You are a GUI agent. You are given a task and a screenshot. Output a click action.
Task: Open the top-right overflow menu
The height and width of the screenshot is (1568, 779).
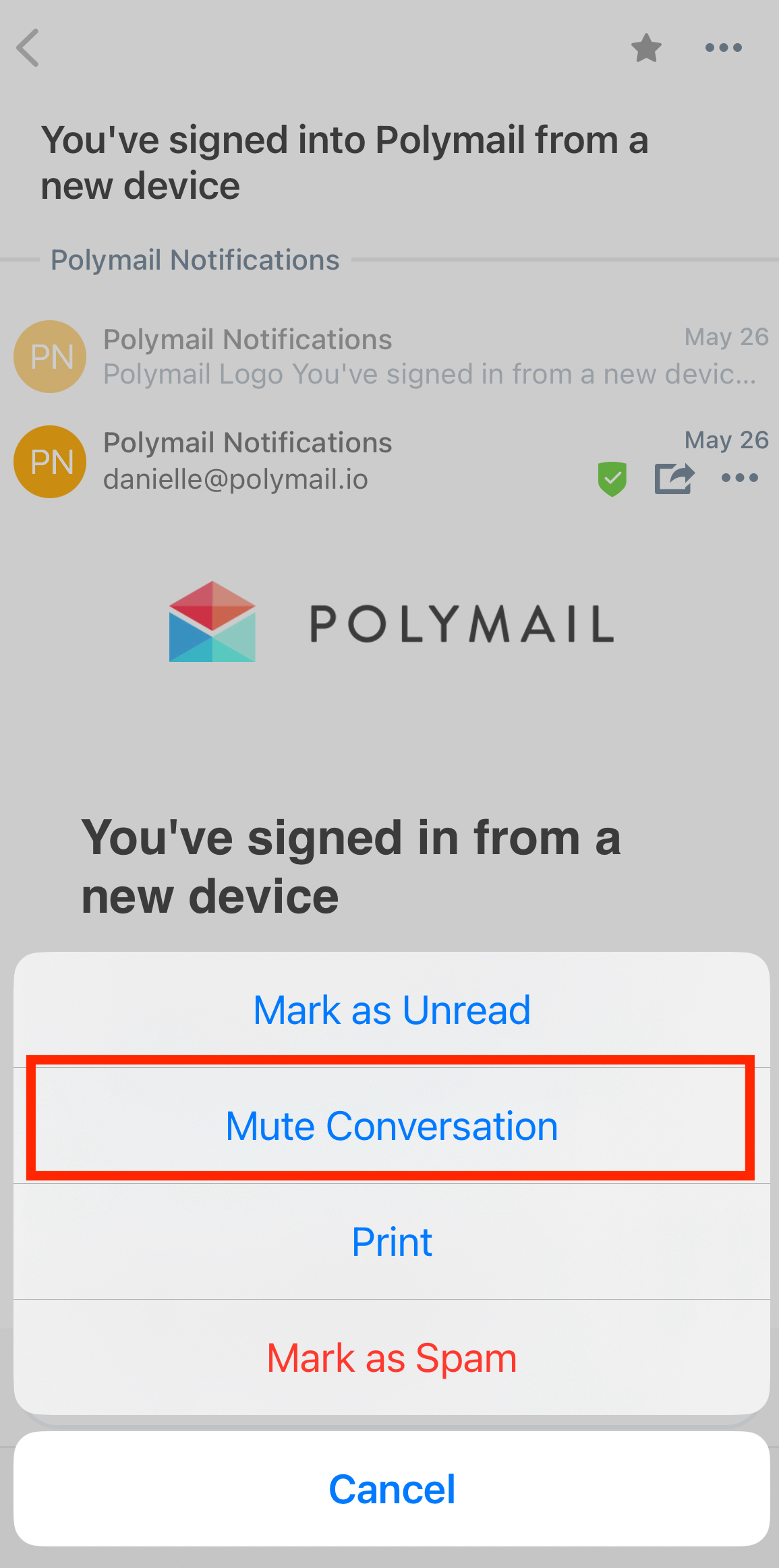(x=723, y=48)
